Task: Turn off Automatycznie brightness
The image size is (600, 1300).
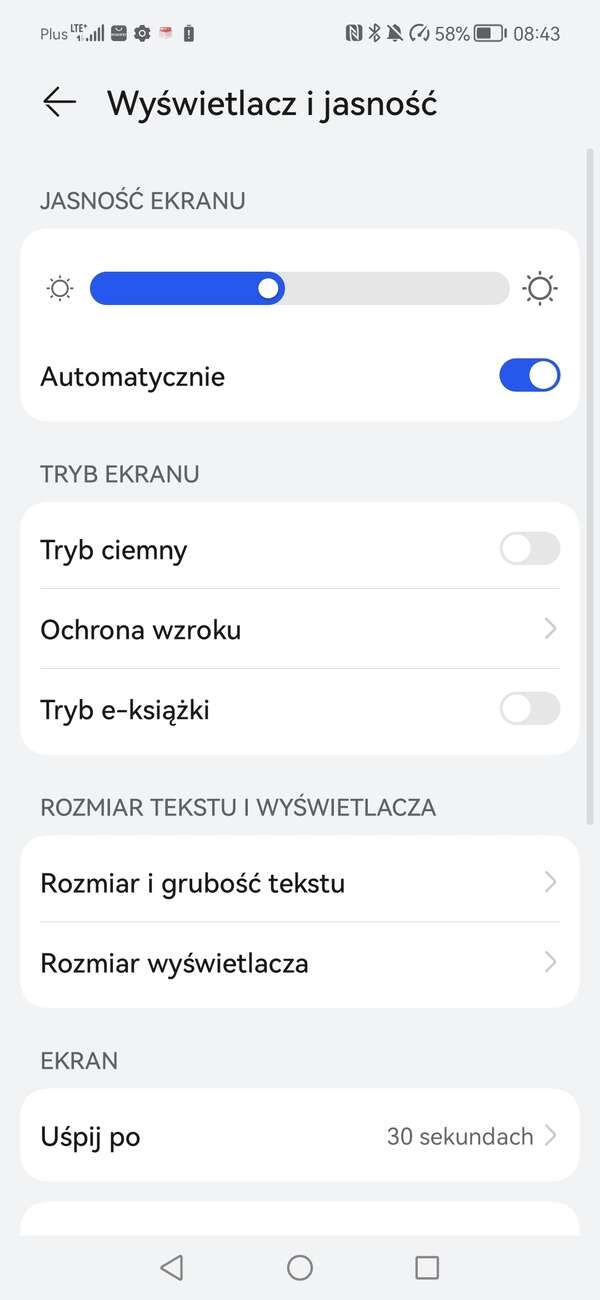Action: [529, 376]
